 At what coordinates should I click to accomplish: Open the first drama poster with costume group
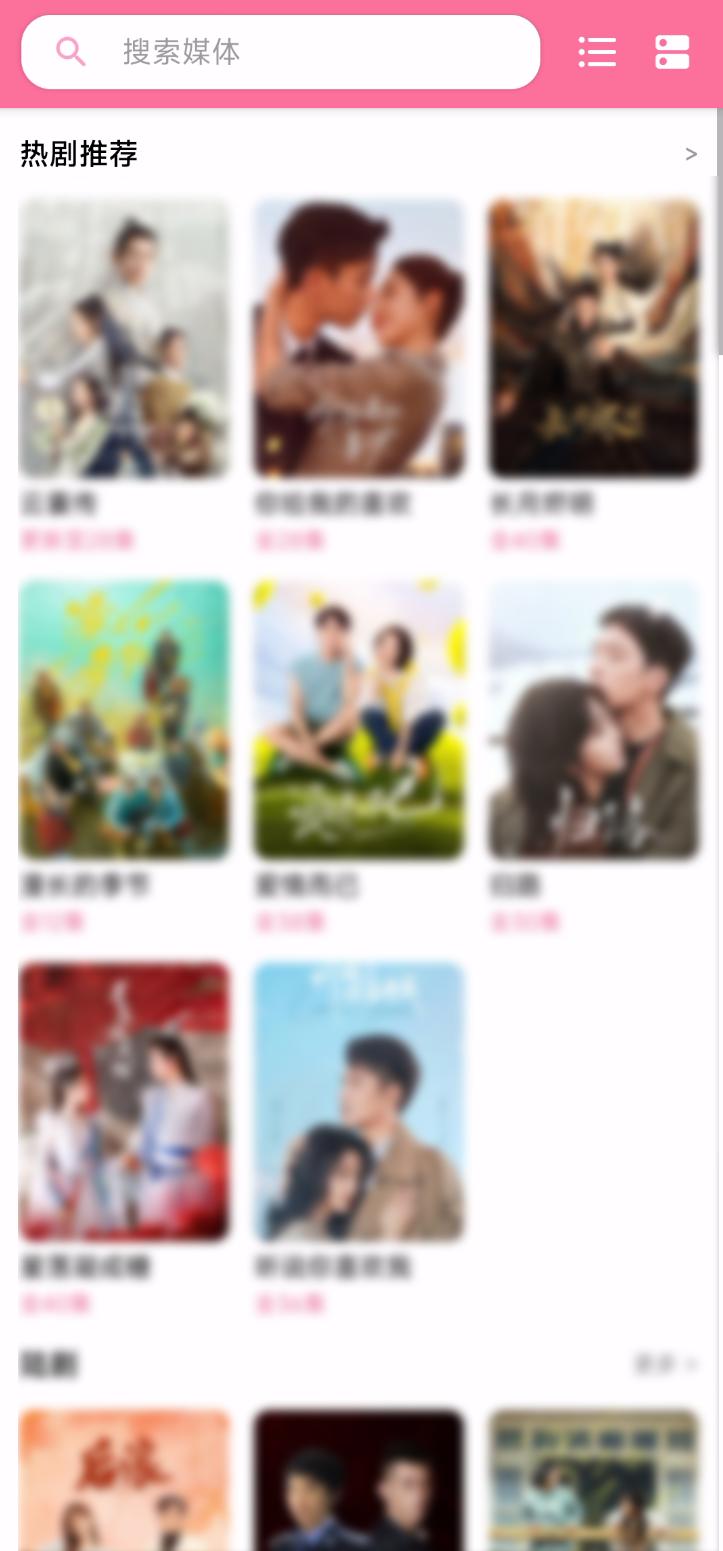tap(124, 338)
